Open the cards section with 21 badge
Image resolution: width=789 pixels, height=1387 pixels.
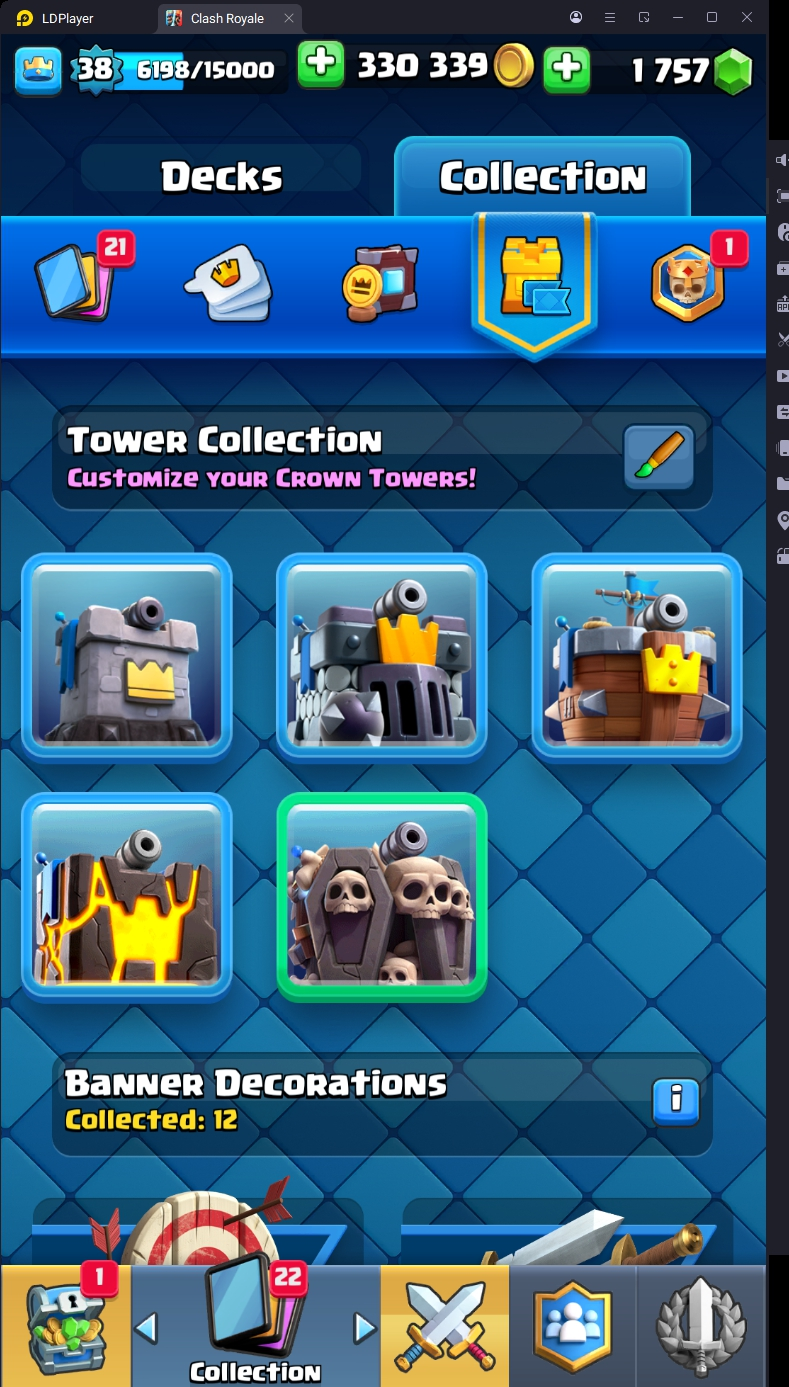(x=76, y=280)
